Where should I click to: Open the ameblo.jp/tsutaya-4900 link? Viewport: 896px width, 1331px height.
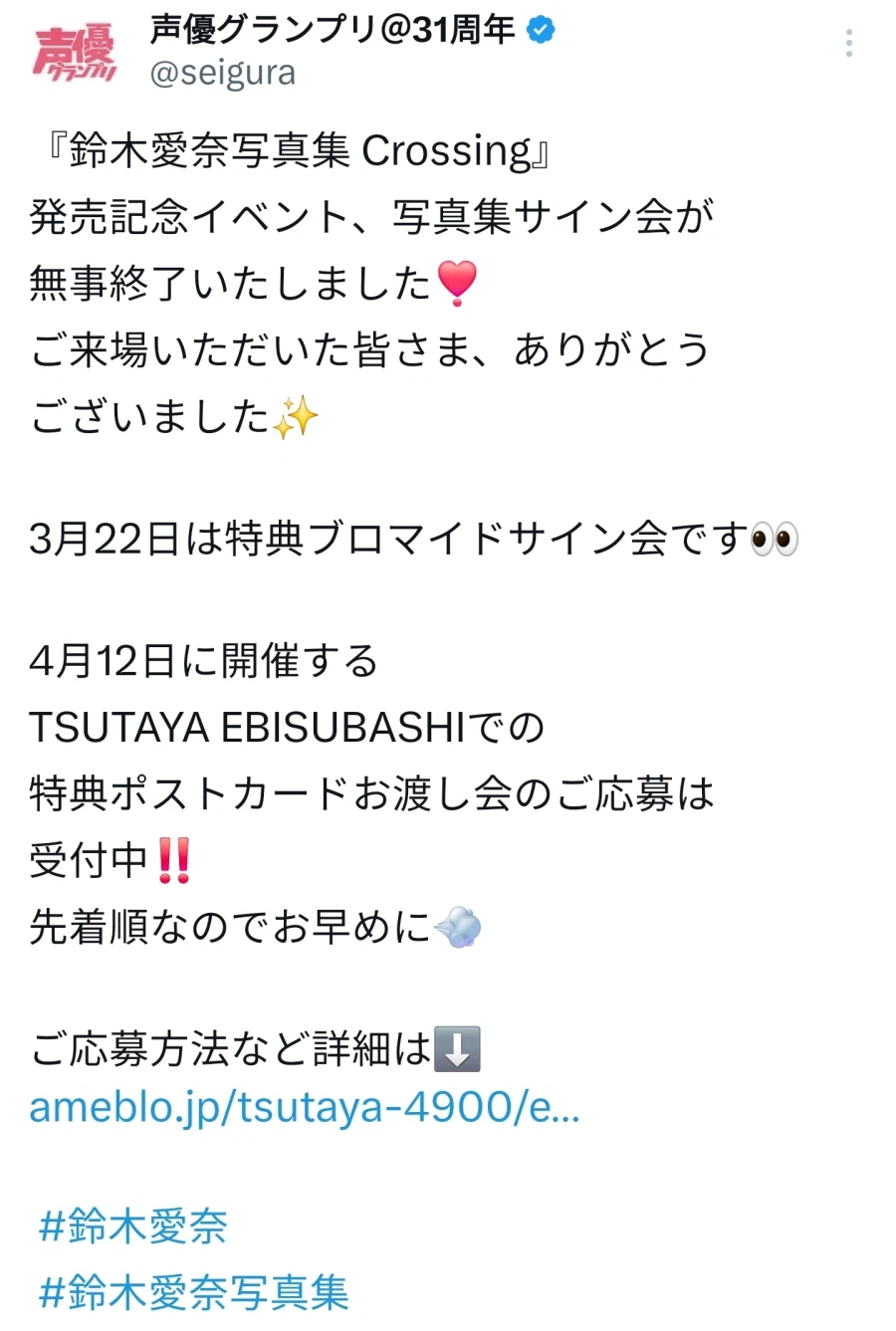click(304, 1107)
